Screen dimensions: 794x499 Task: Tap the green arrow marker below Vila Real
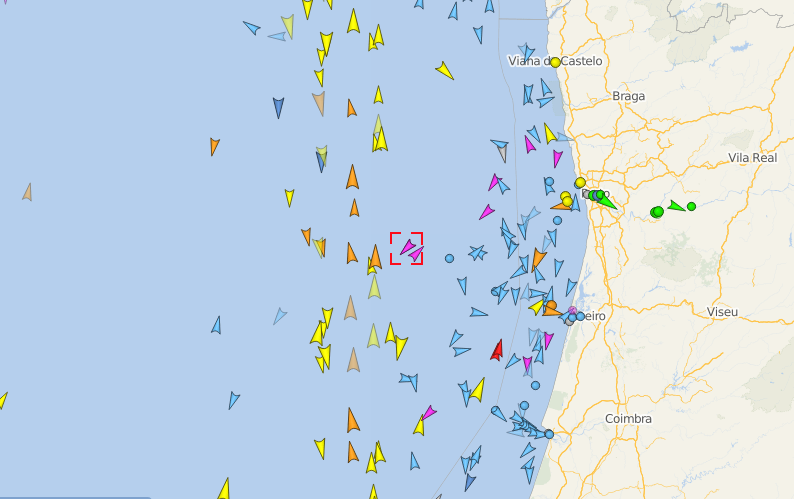point(677,207)
